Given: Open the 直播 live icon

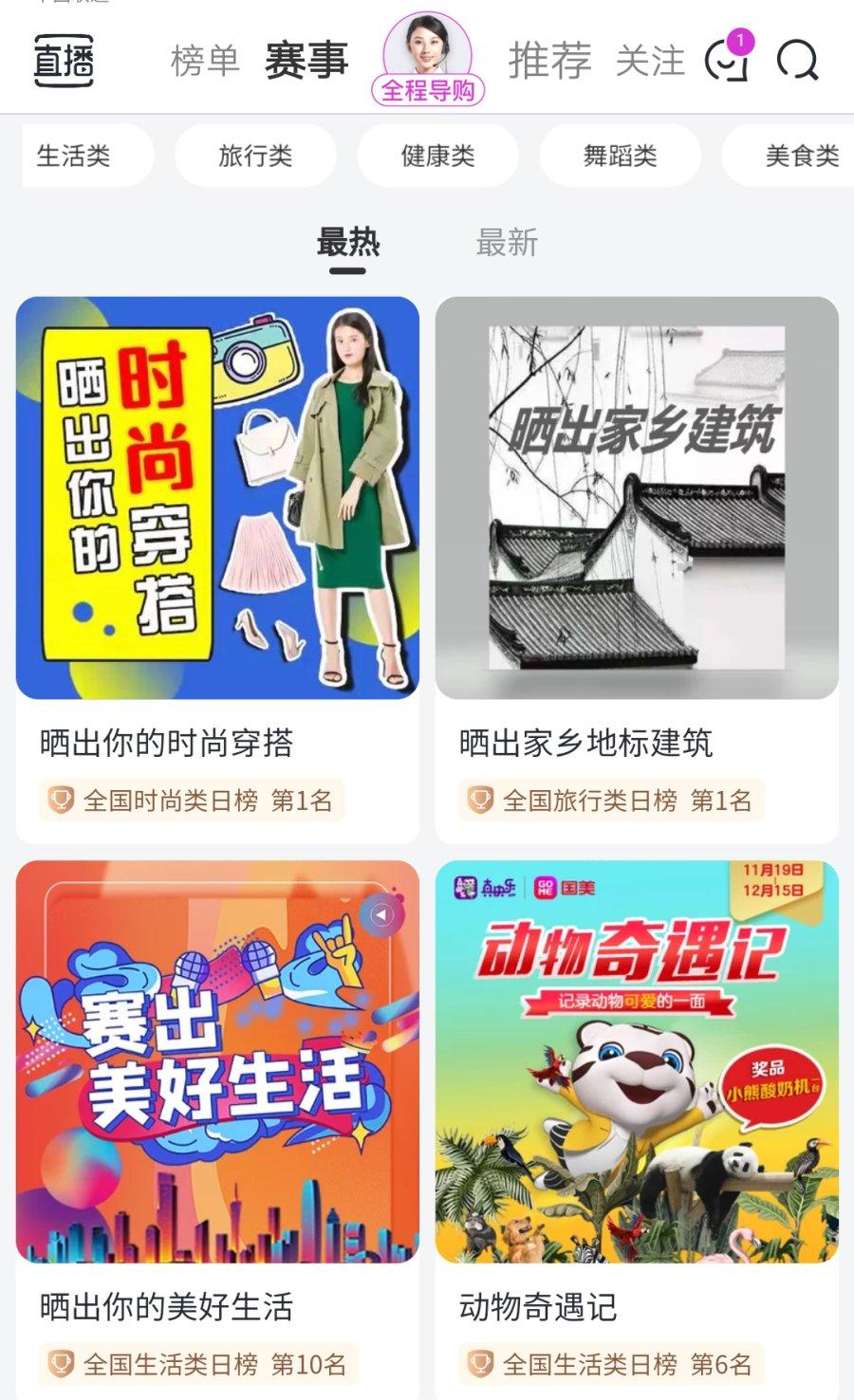Looking at the screenshot, I should point(64,62).
